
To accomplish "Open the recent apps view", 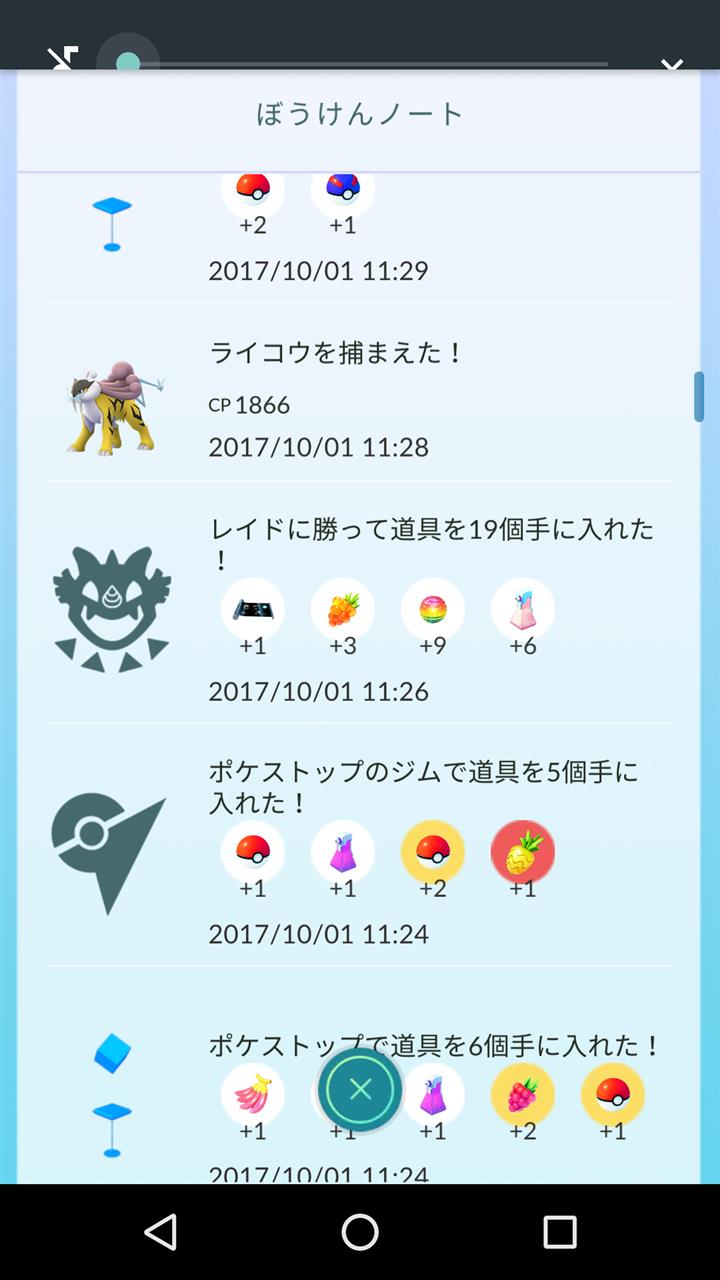I will click(x=560, y=1232).
